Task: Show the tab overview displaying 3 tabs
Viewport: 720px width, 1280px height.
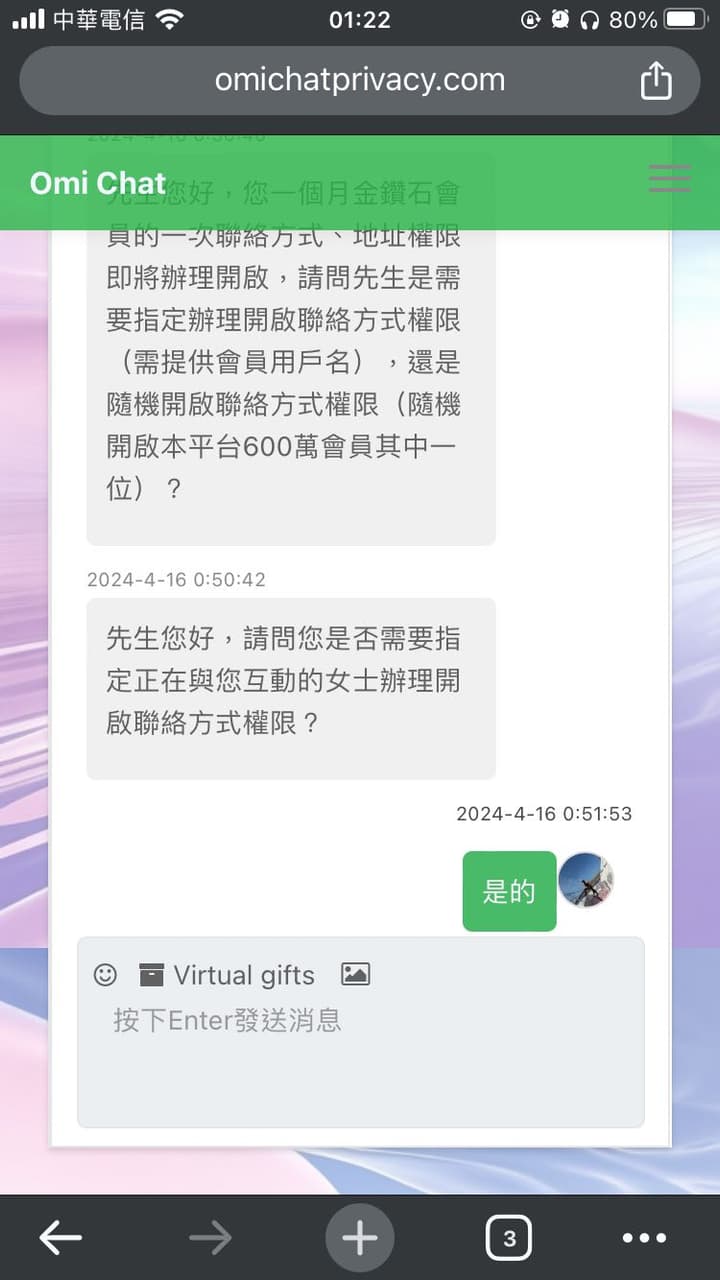Action: (509, 1237)
